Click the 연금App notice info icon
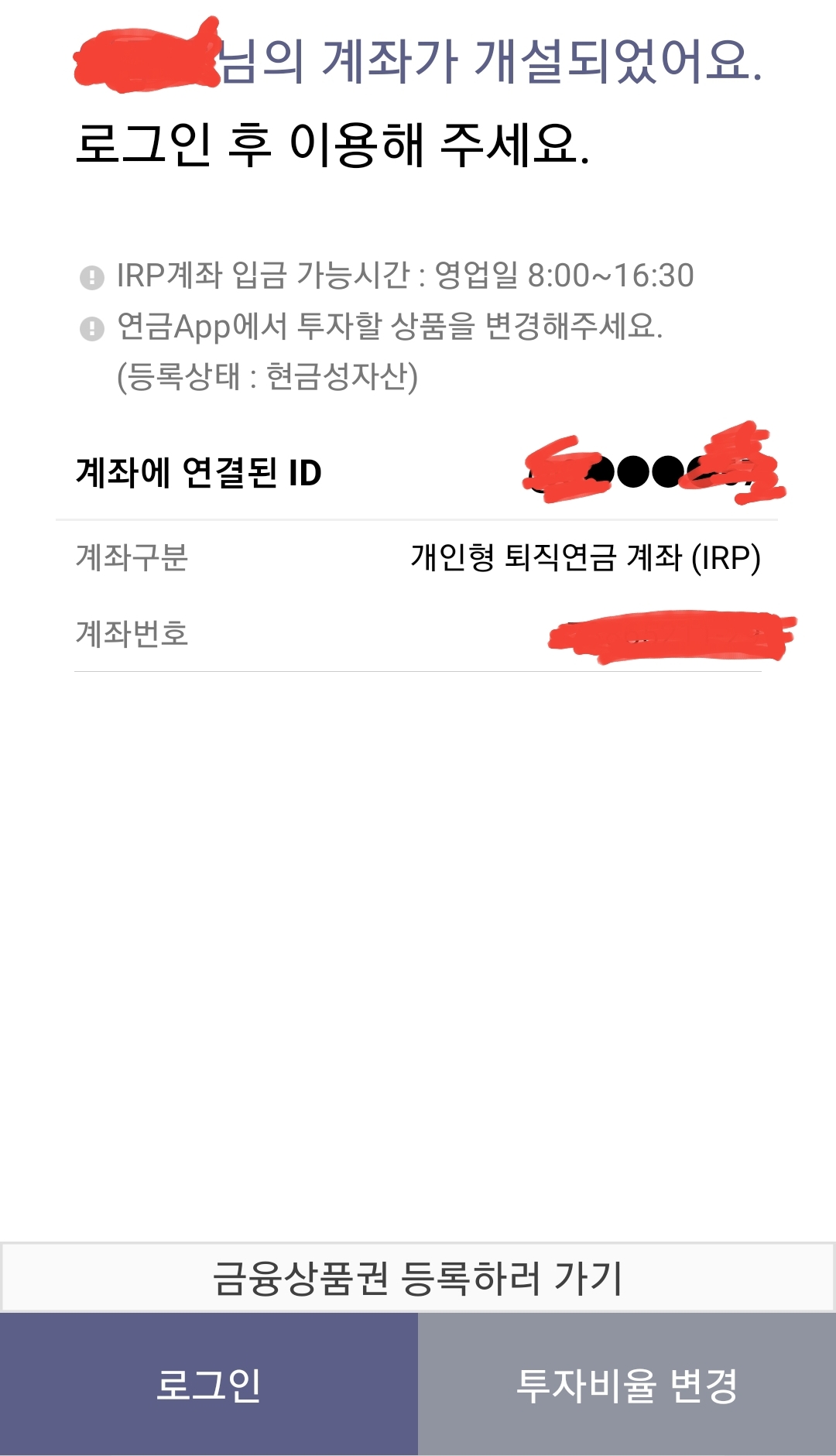 coord(93,328)
